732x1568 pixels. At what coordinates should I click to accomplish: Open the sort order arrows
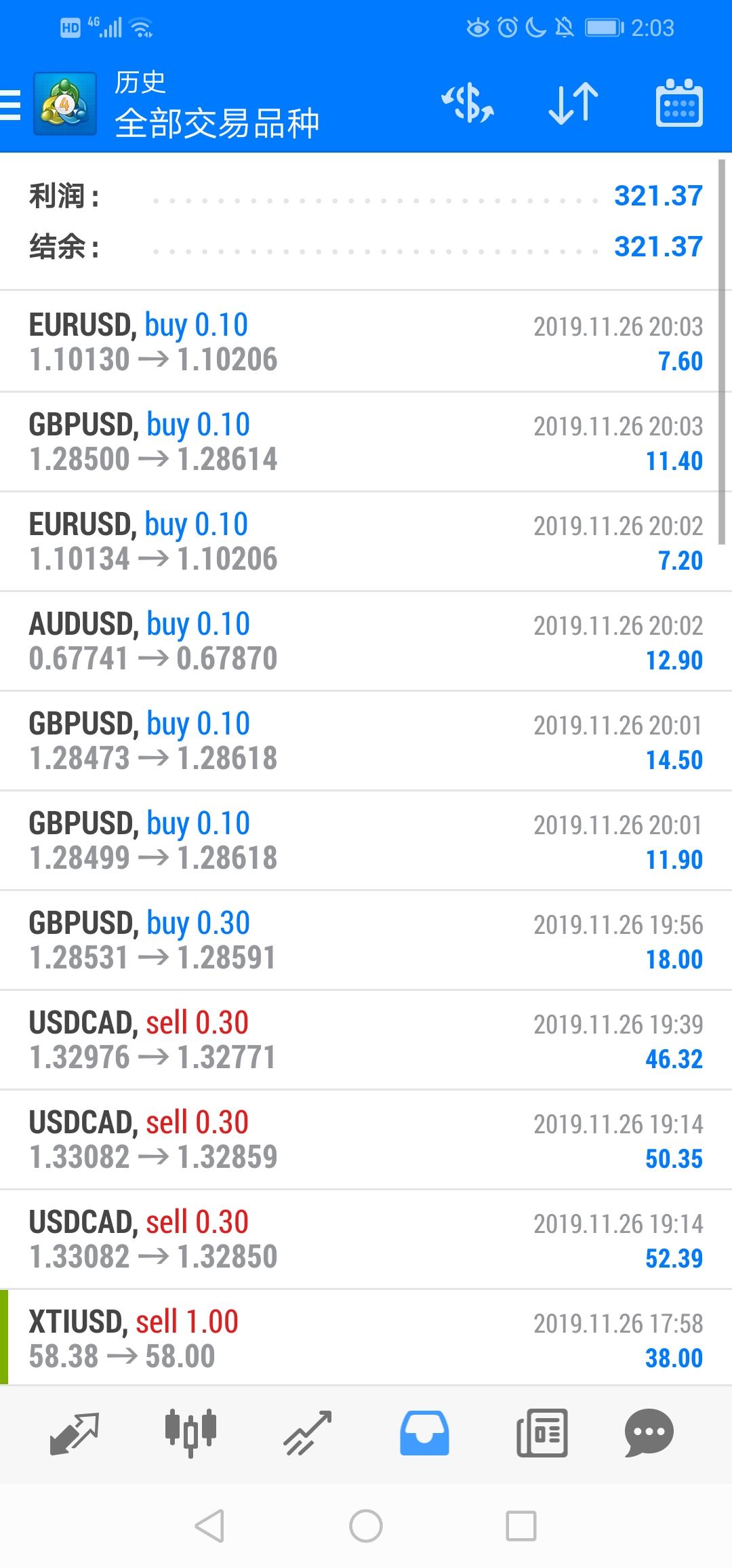(573, 103)
